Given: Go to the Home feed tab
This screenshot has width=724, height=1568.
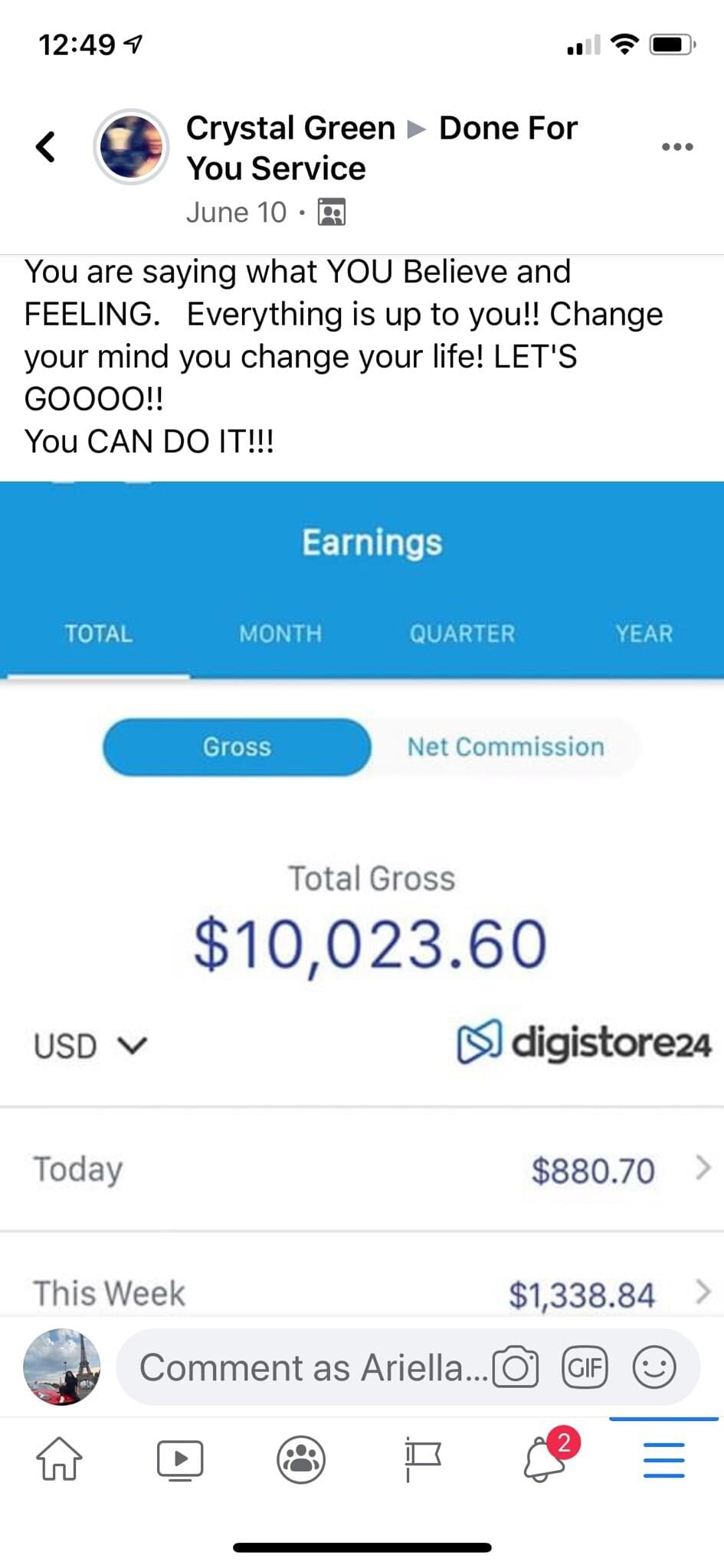Looking at the screenshot, I should [59, 1459].
